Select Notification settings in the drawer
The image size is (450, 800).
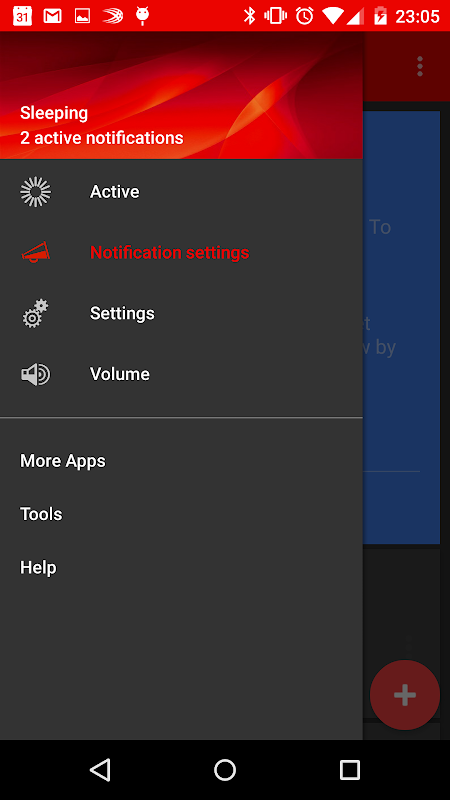181,253
